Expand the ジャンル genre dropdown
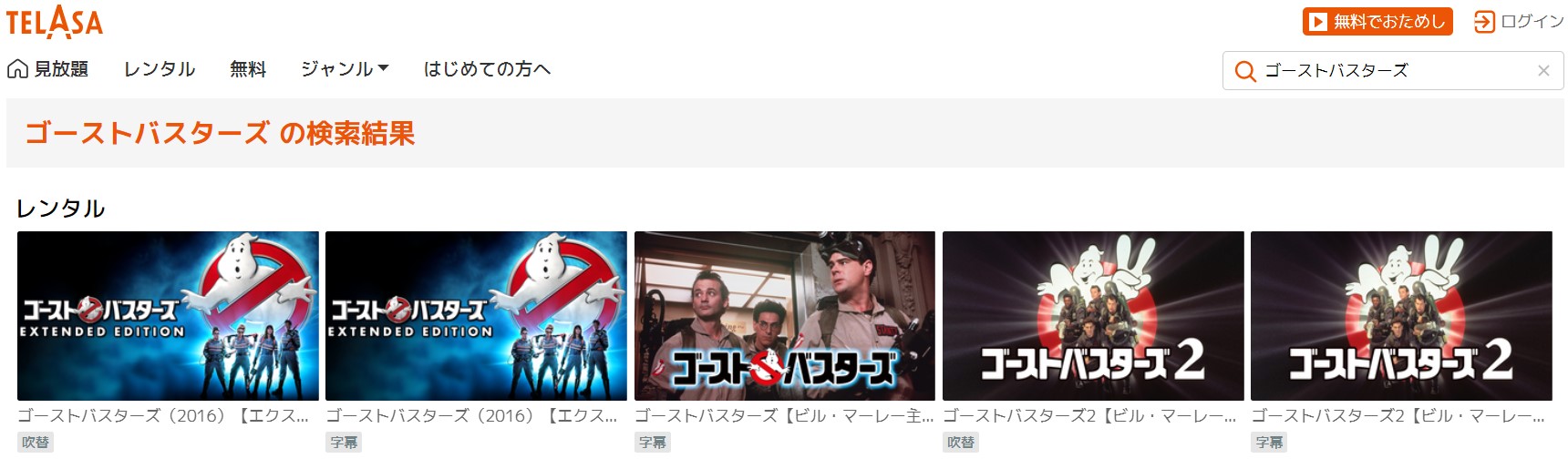 (345, 69)
